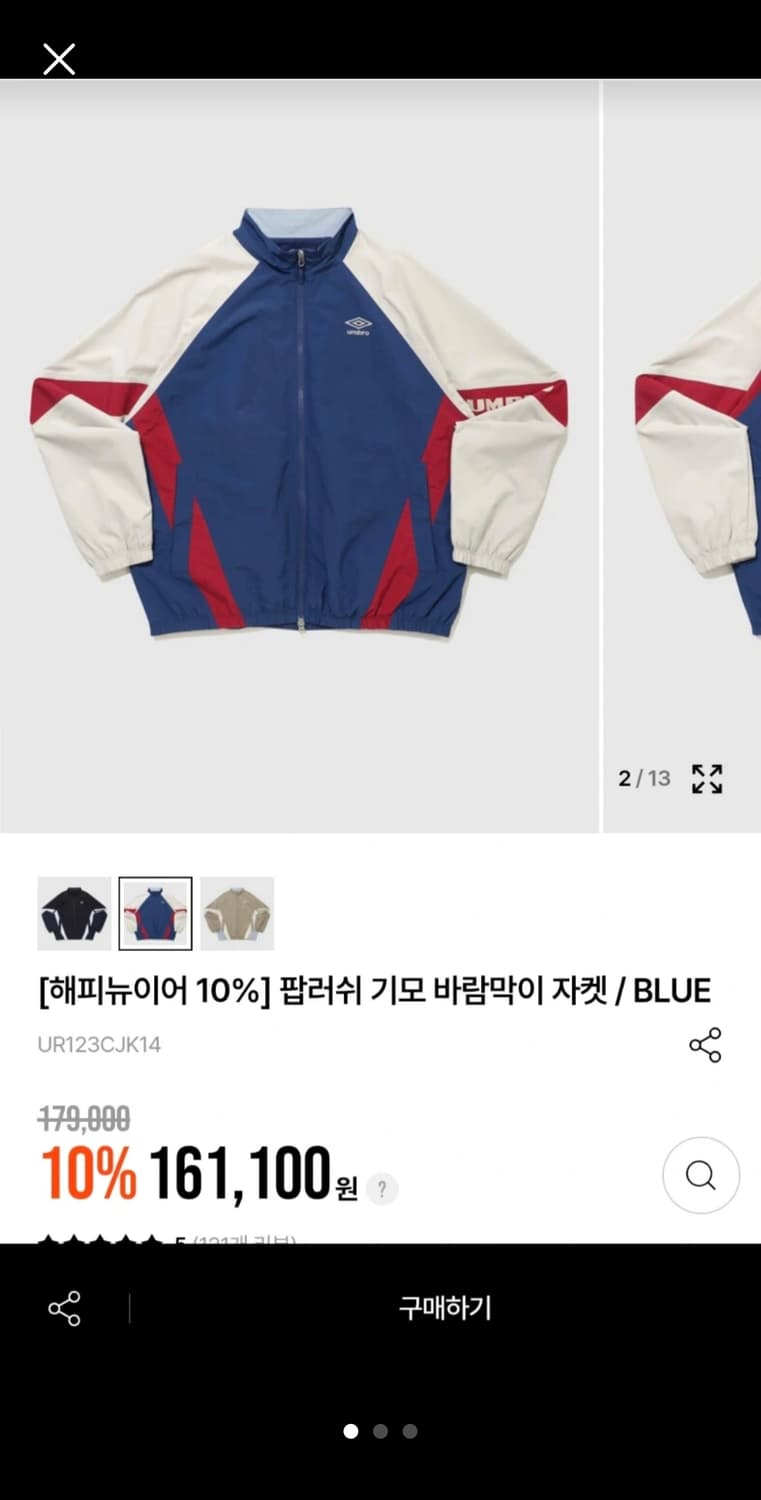
Task: Close the product viewer with the X
Action: pyautogui.click(x=58, y=58)
